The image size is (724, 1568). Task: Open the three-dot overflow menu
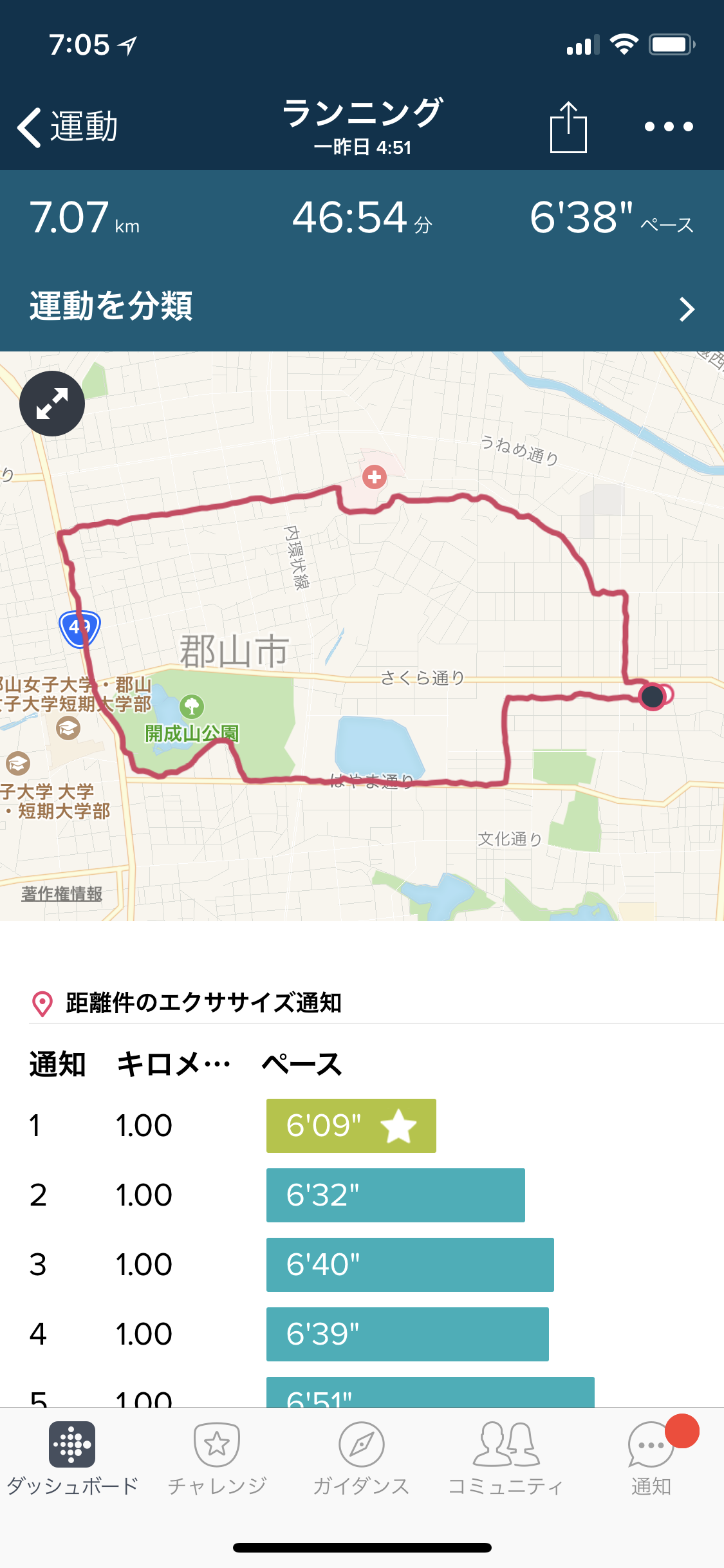[669, 127]
